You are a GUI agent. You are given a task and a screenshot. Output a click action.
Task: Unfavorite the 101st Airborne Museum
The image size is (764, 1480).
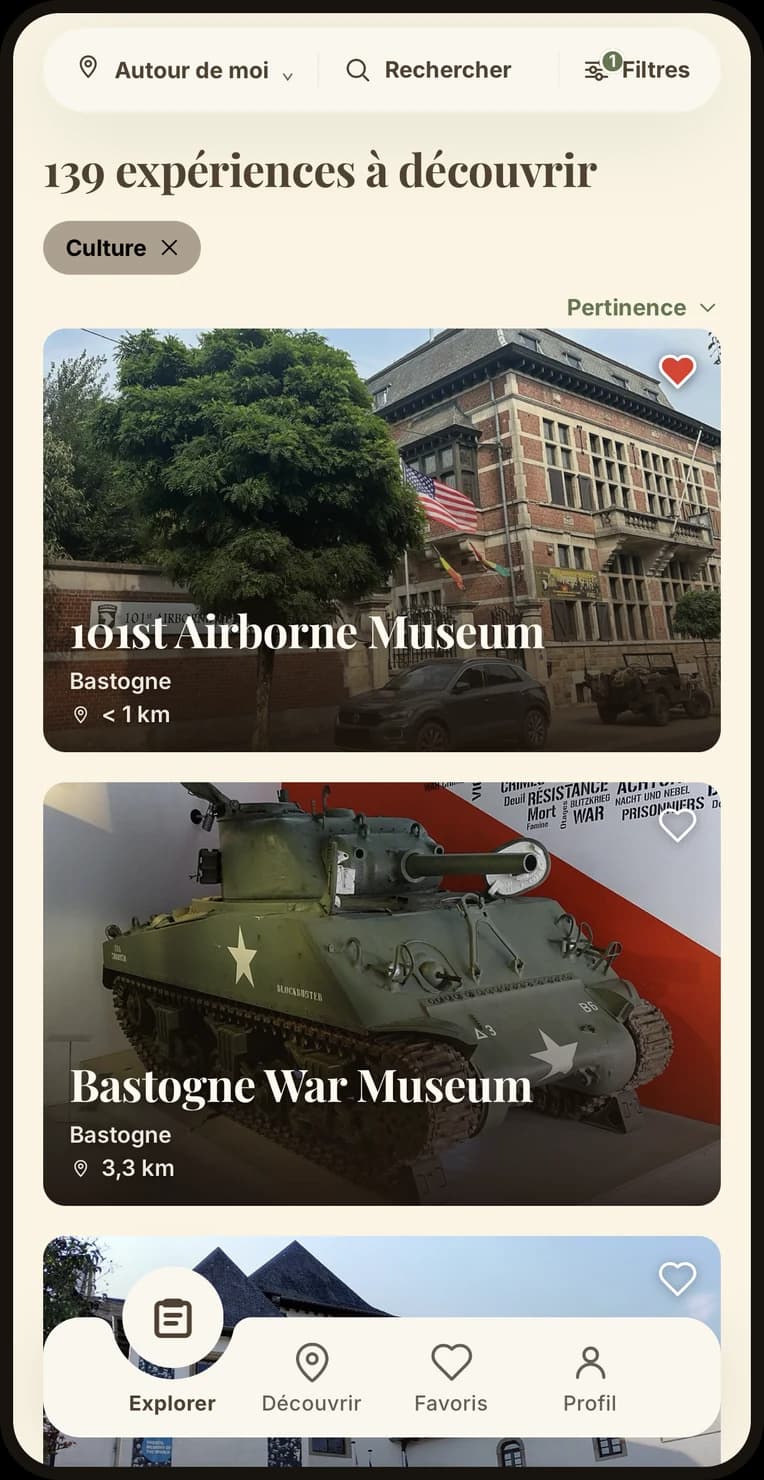677,372
